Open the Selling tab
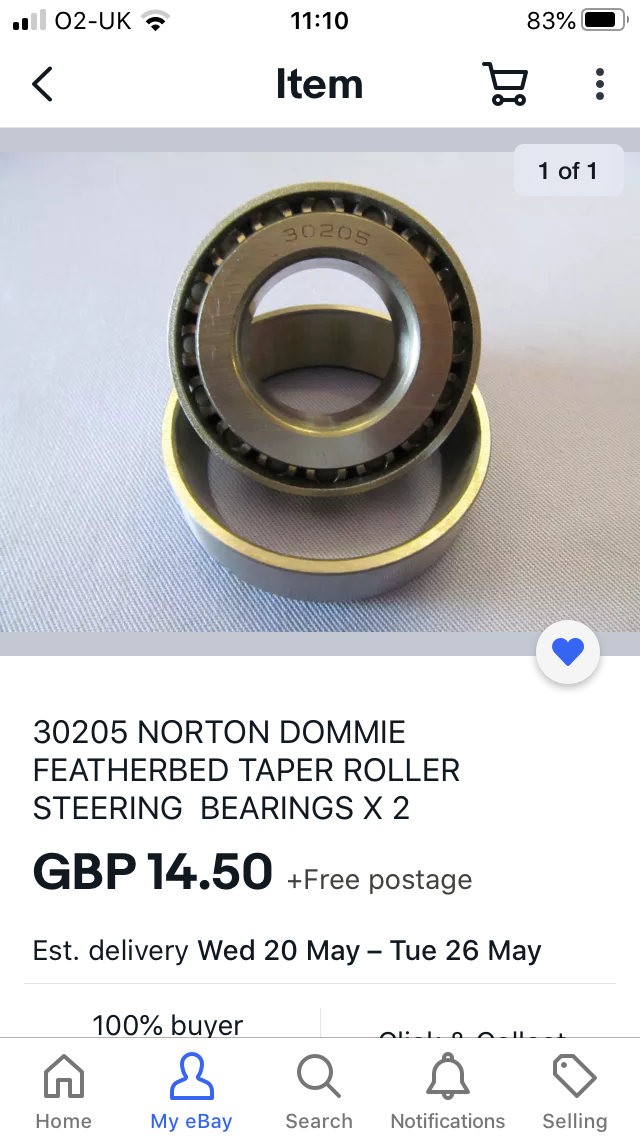 point(575,1092)
